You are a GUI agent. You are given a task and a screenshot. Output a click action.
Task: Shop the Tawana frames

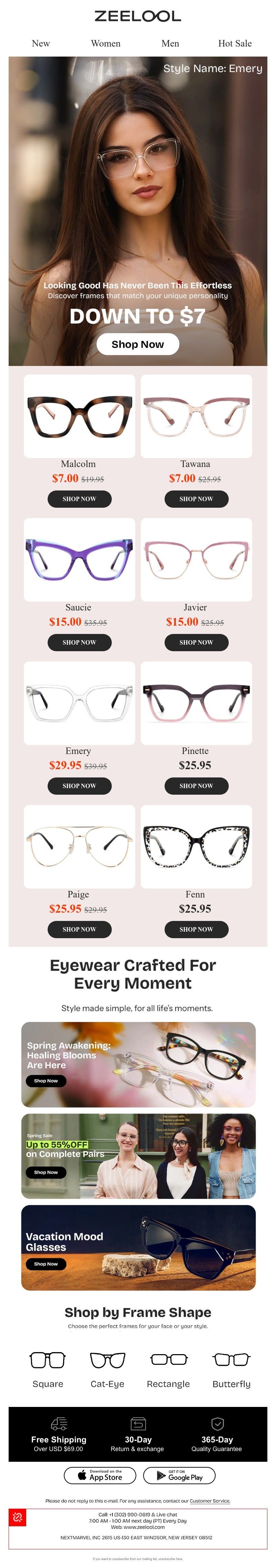coord(196,498)
